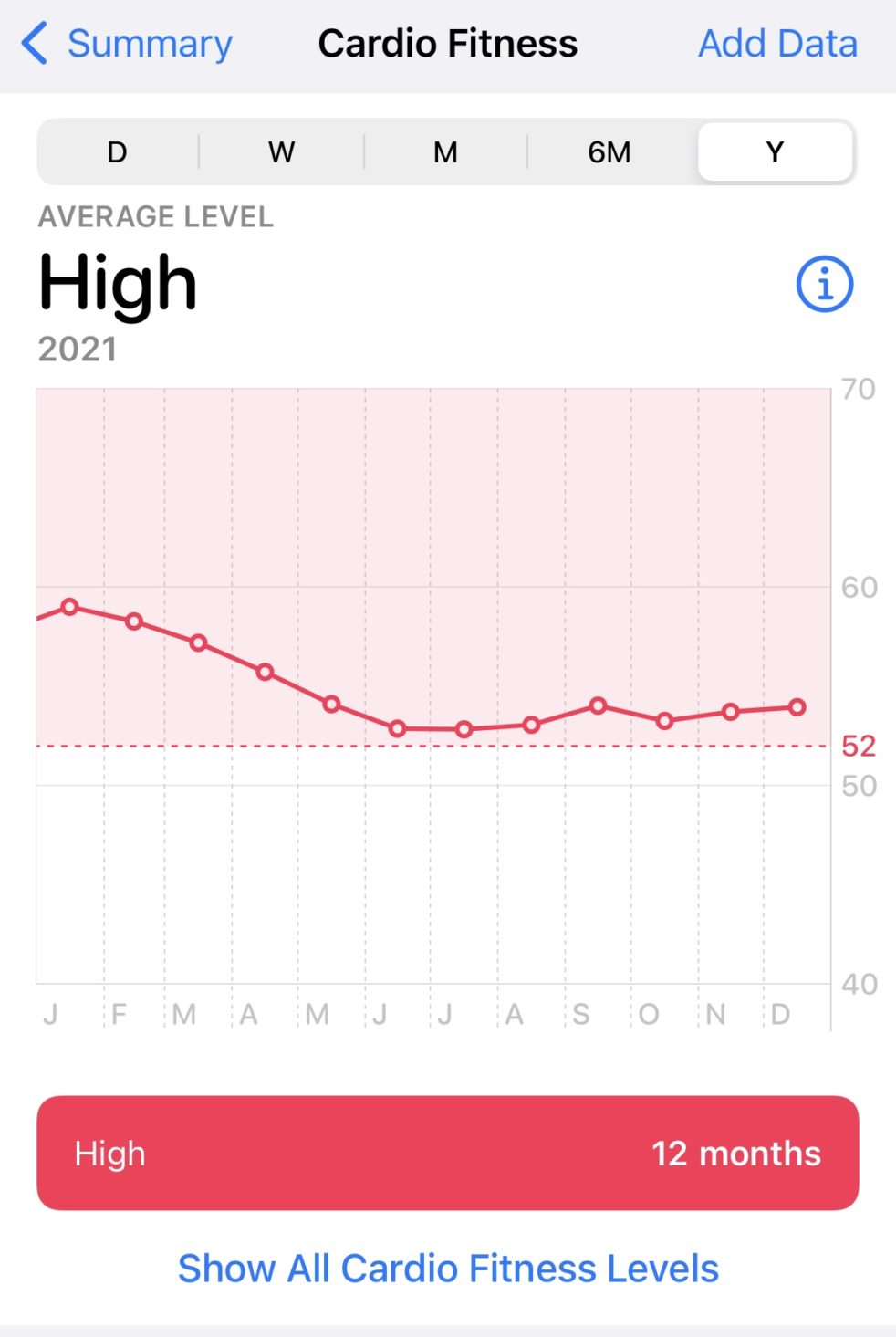The height and width of the screenshot is (1337, 896).
Task: Open Show All Cardio Fitness Levels
Action: pyautogui.click(x=448, y=1268)
